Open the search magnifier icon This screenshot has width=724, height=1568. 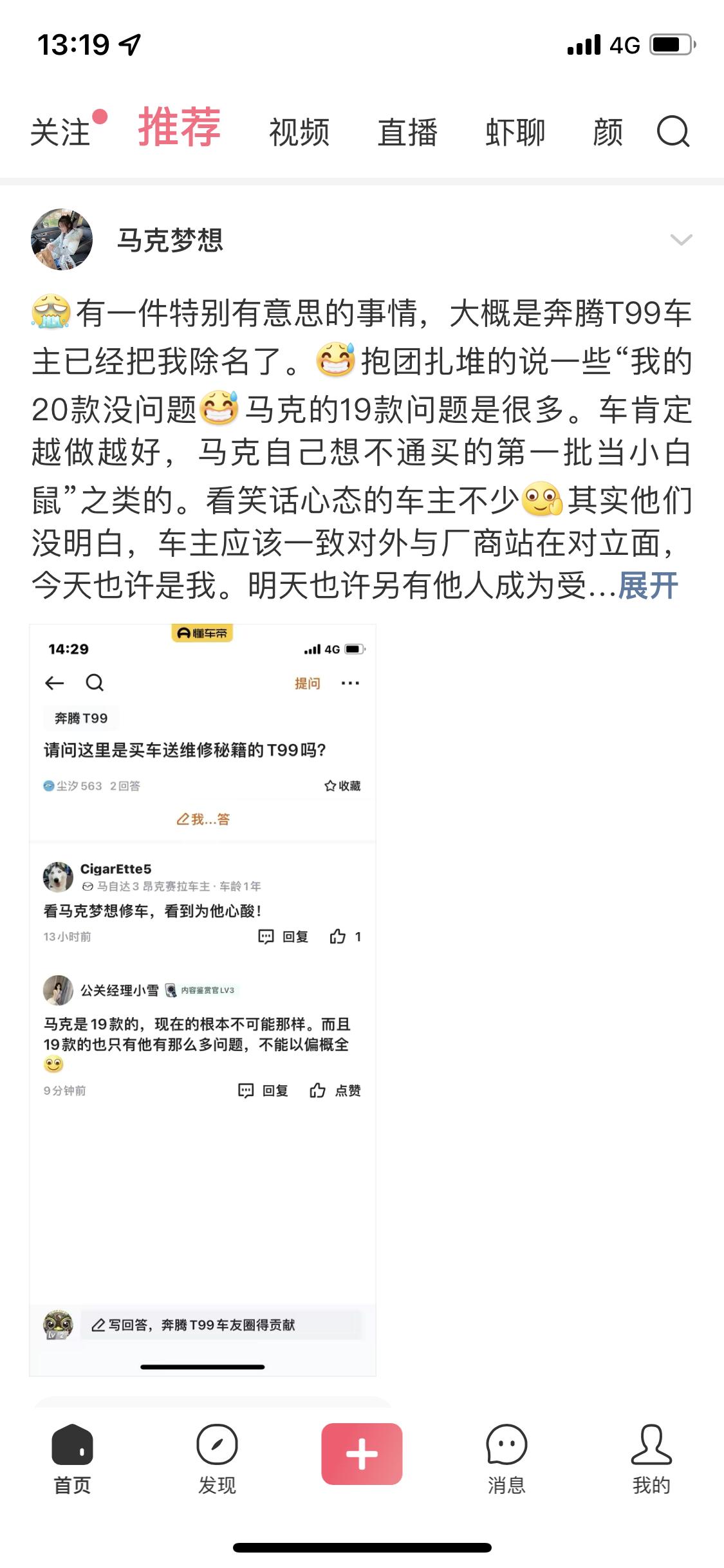click(673, 132)
